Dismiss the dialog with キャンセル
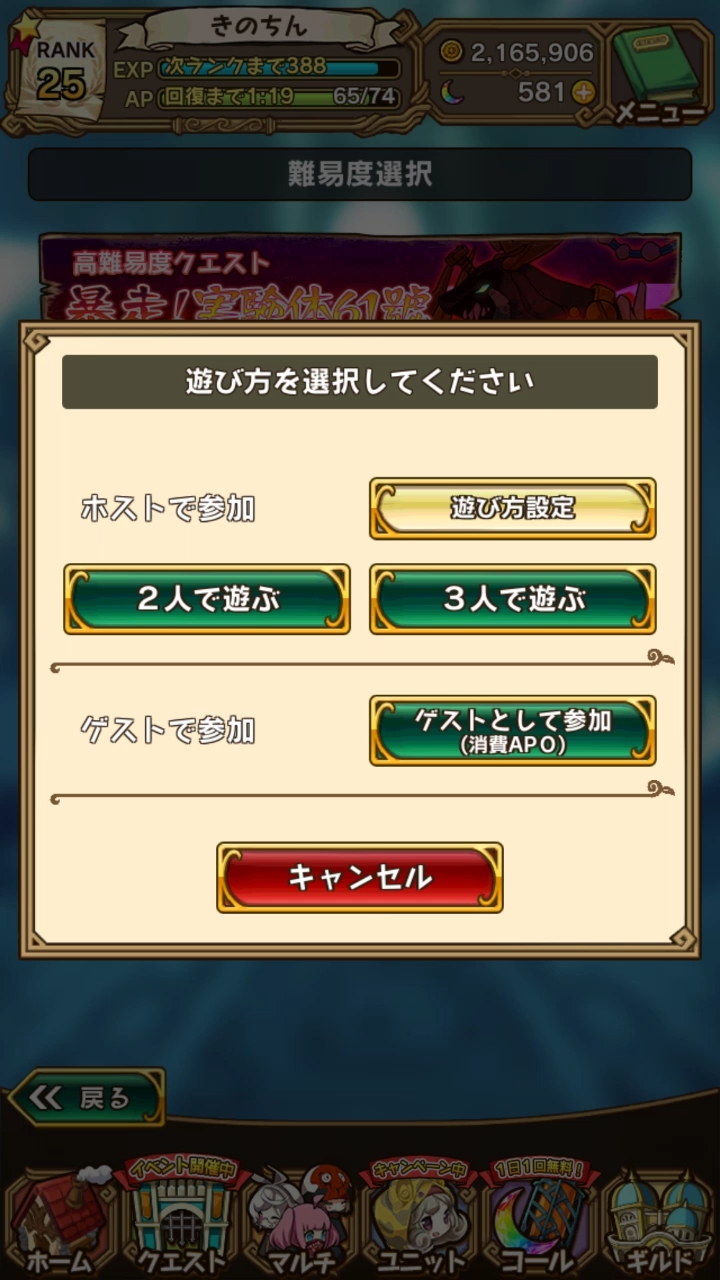Viewport: 720px width, 1280px height. (360, 877)
